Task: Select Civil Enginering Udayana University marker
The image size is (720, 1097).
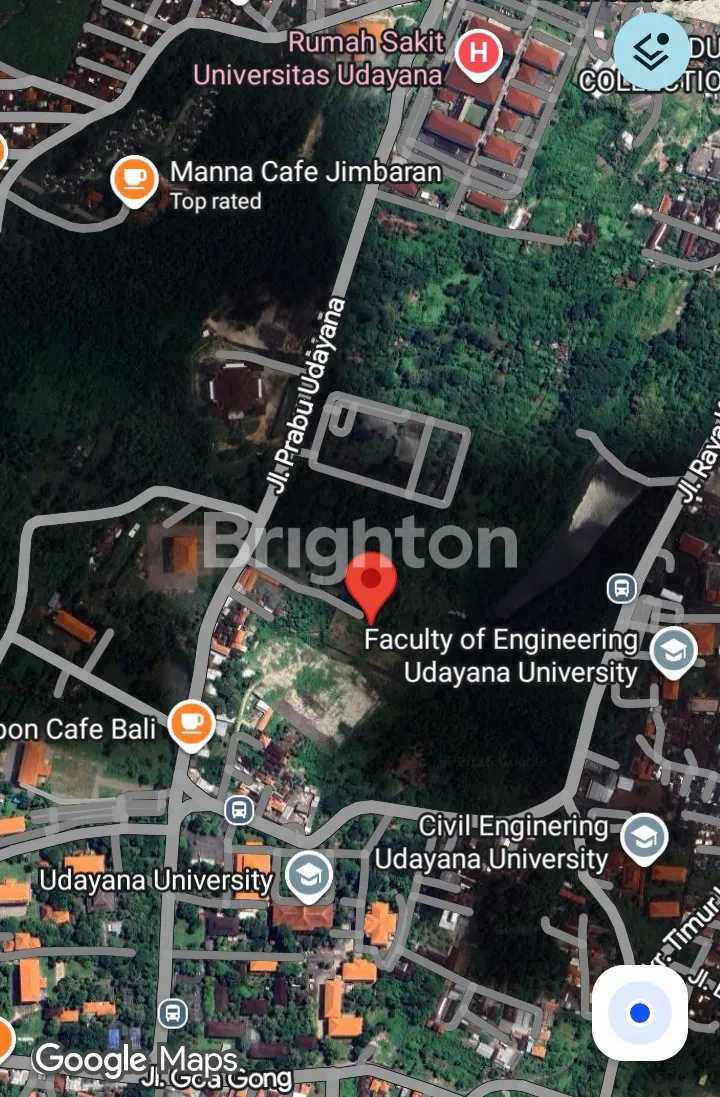Action: (x=644, y=838)
